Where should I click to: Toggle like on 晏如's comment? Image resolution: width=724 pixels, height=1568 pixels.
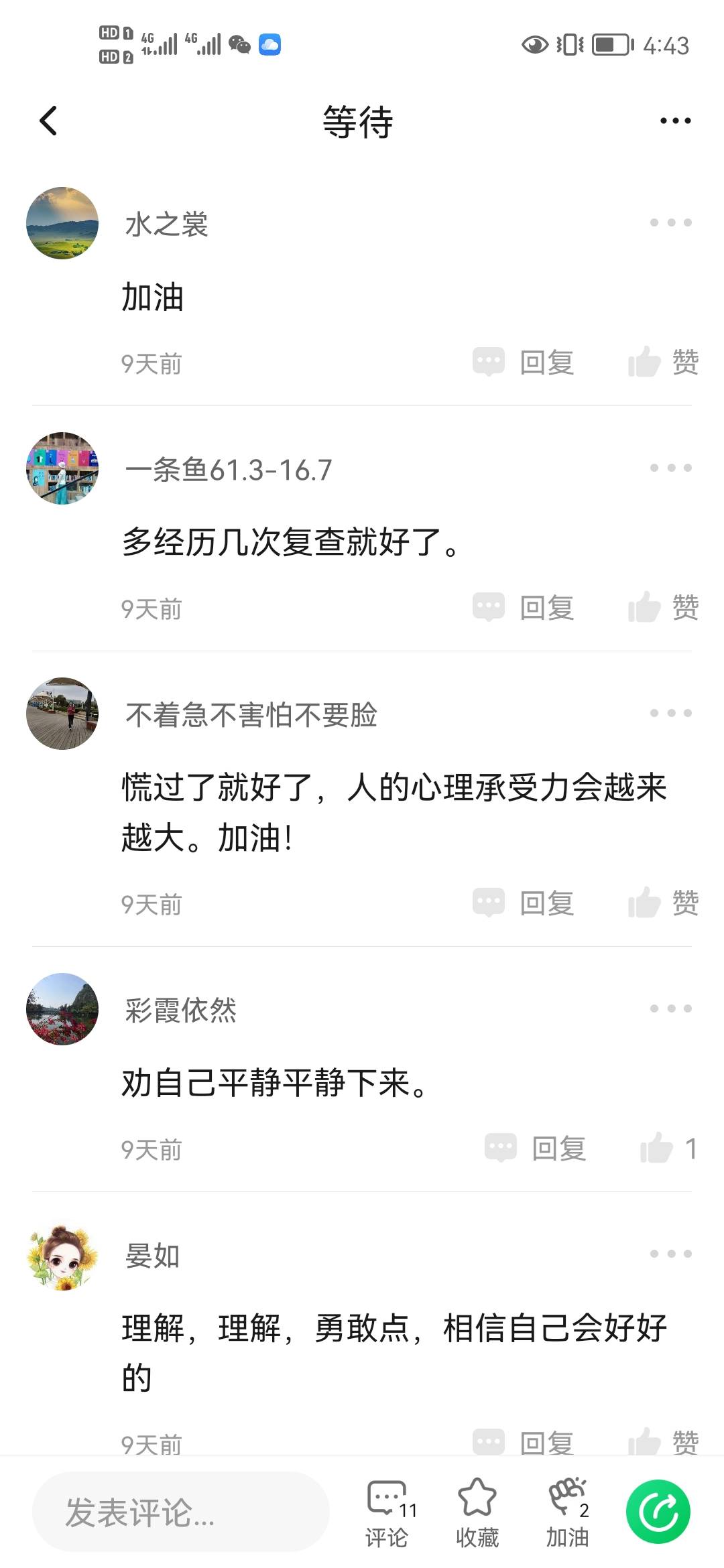[644, 1442]
